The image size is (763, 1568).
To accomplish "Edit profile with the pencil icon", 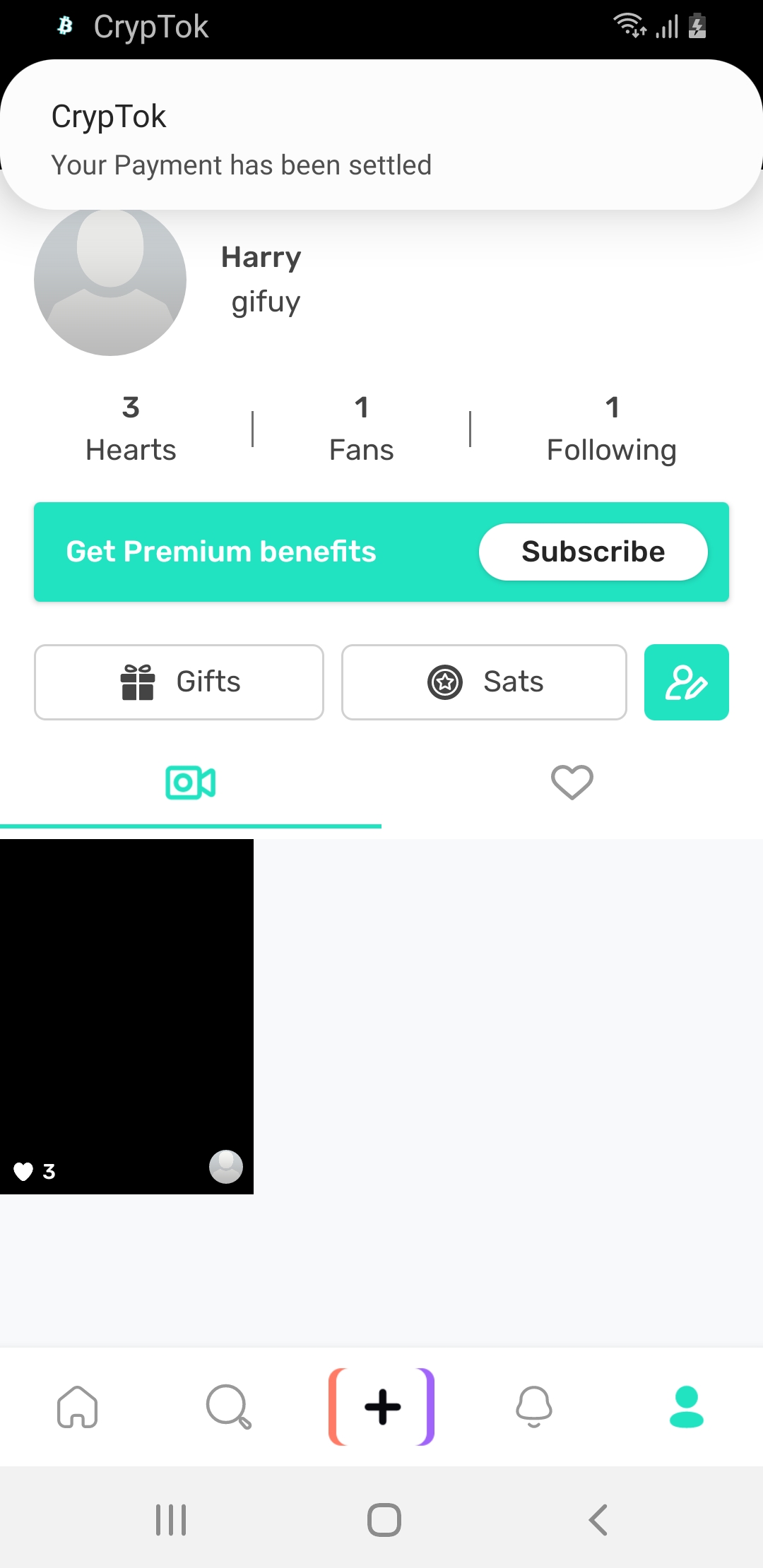I will click(x=686, y=682).
